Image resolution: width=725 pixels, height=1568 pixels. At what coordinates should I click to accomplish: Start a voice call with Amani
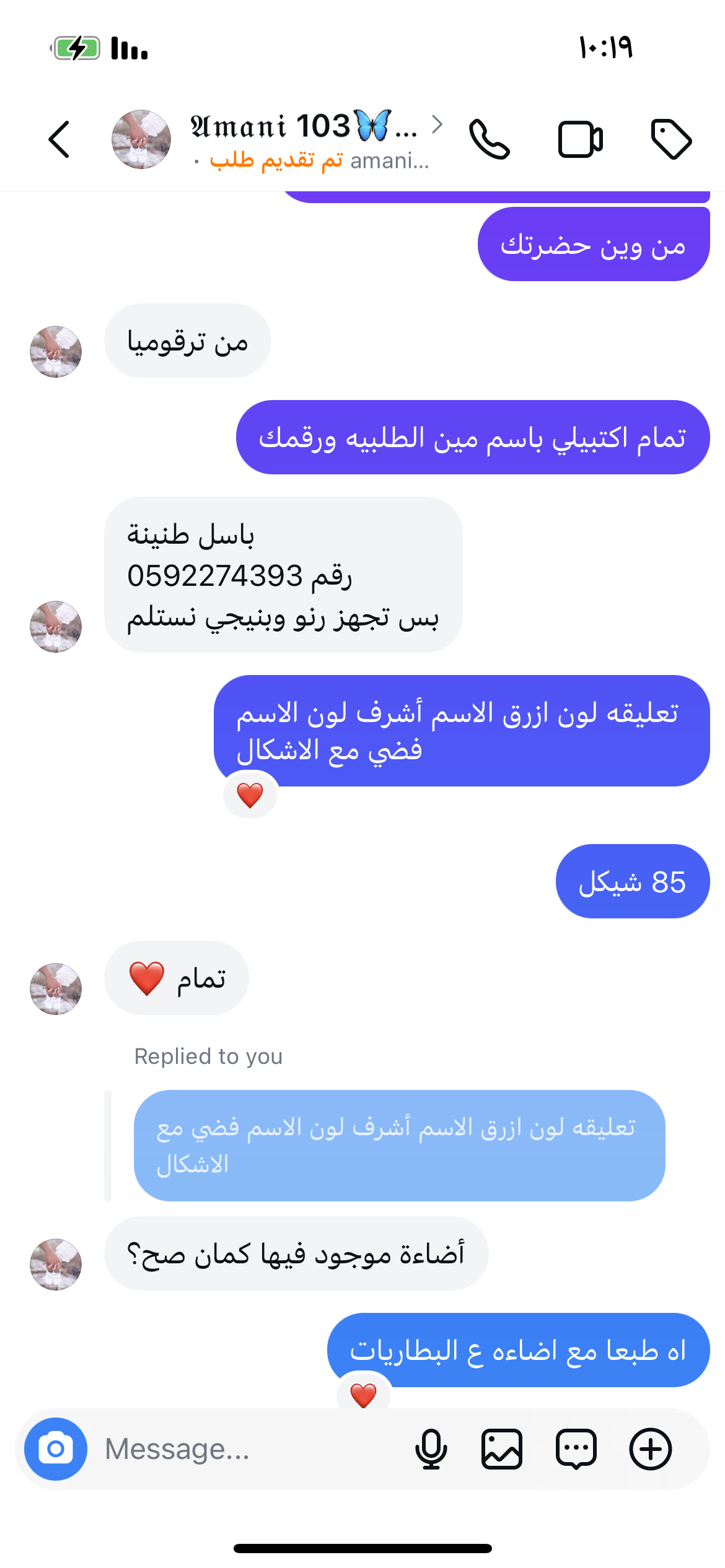[x=490, y=139]
